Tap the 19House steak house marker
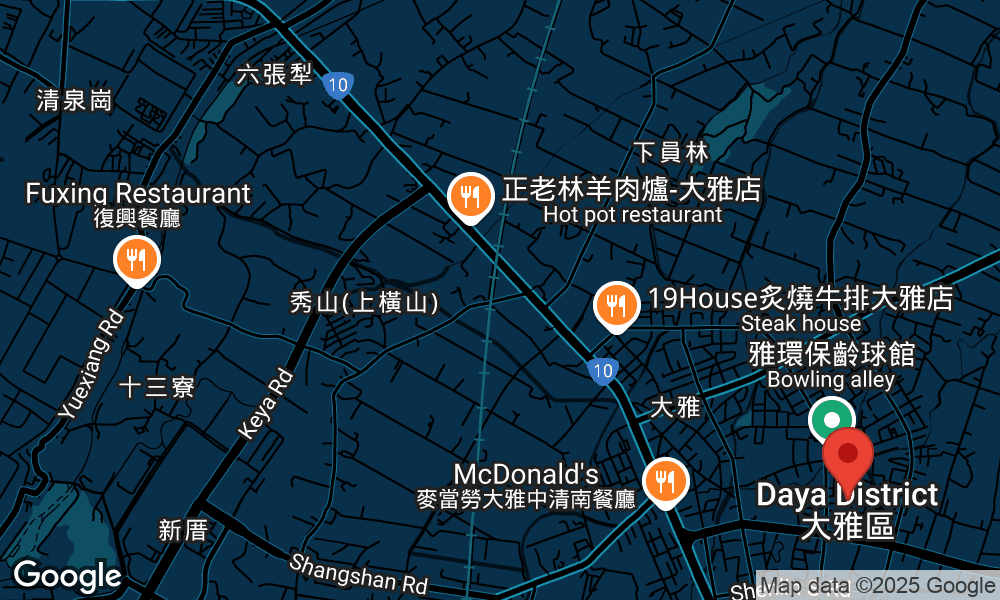 (617, 305)
